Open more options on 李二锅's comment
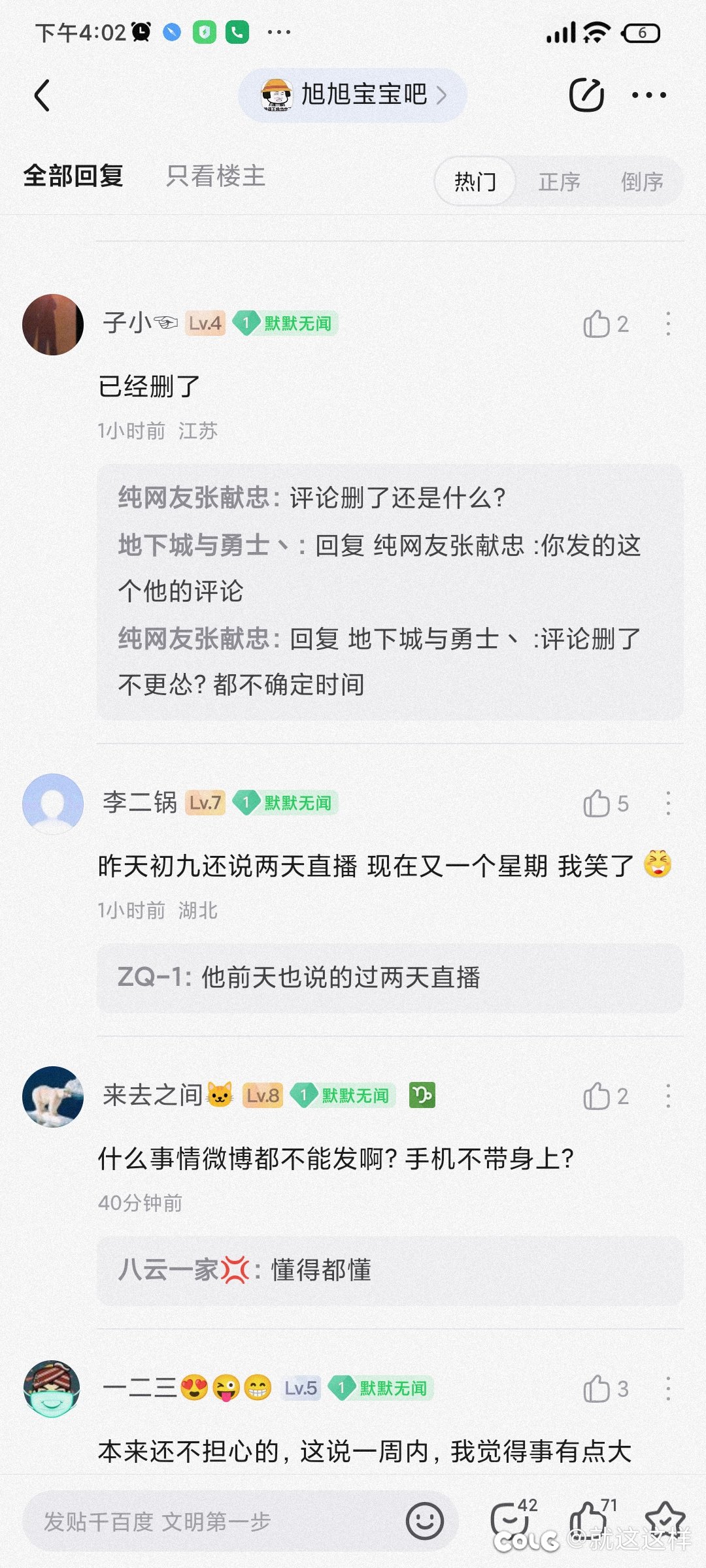This screenshot has height=1568, width=706. [668, 804]
